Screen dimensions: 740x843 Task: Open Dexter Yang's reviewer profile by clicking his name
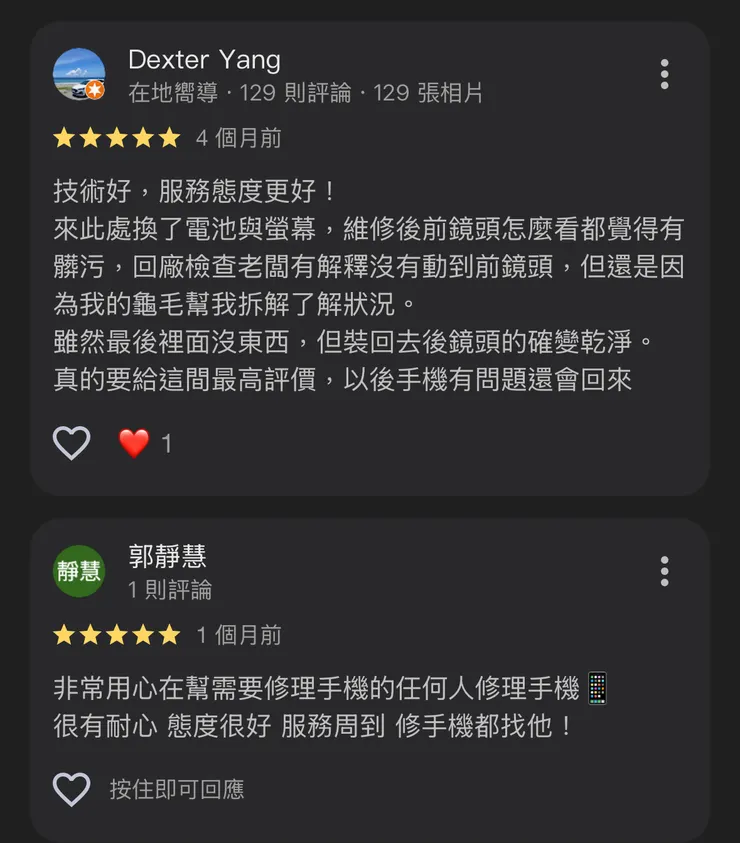[x=204, y=60]
